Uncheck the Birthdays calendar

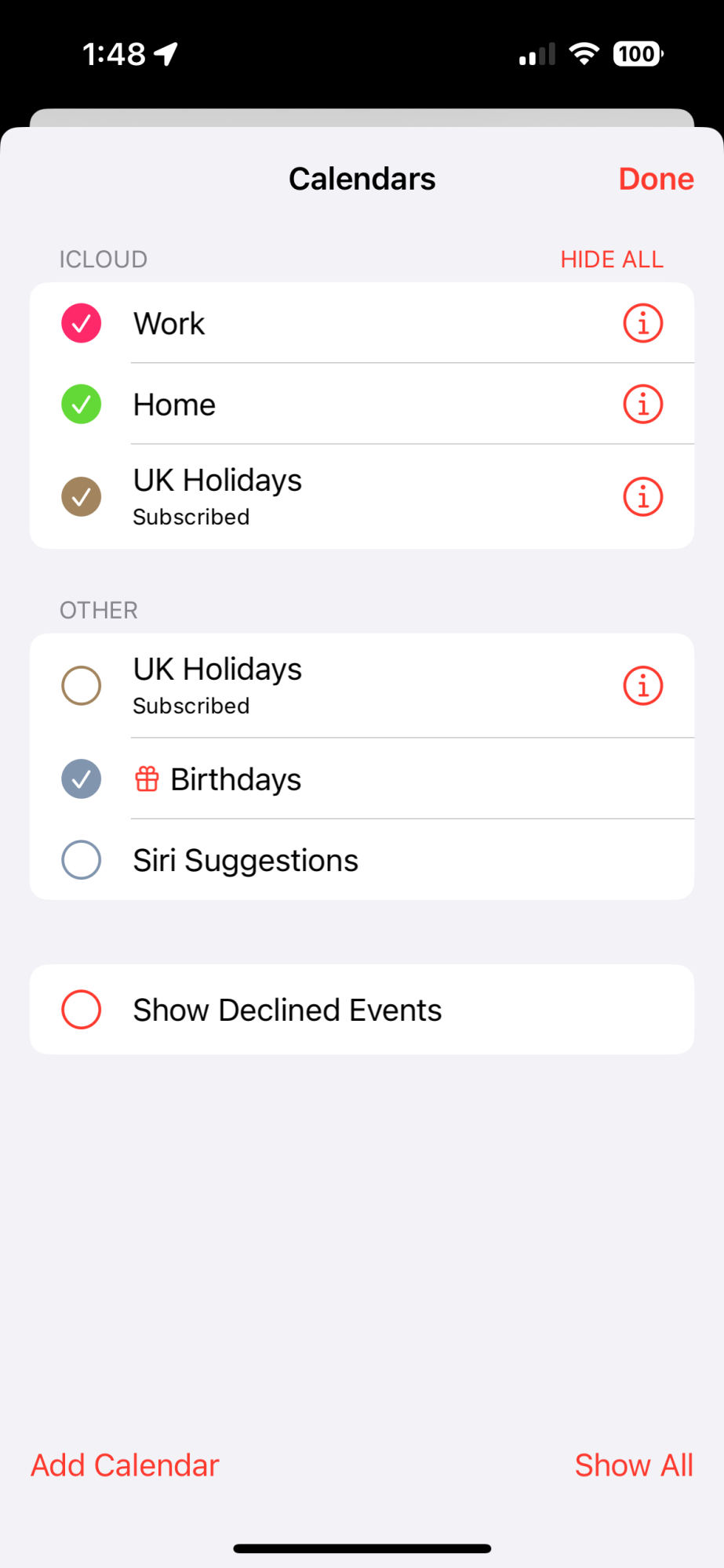pos(82,779)
